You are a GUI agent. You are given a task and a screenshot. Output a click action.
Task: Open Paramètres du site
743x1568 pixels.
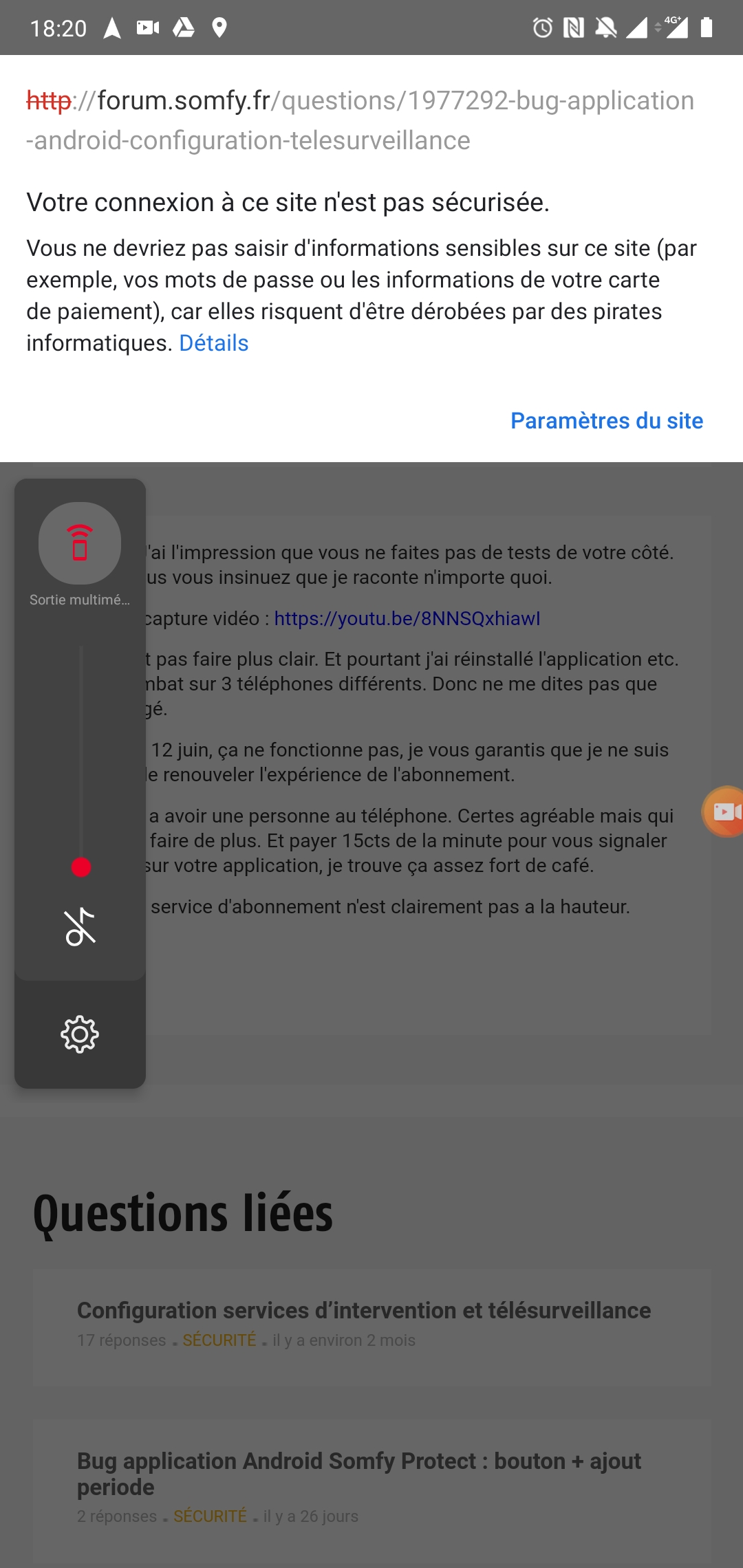(607, 421)
